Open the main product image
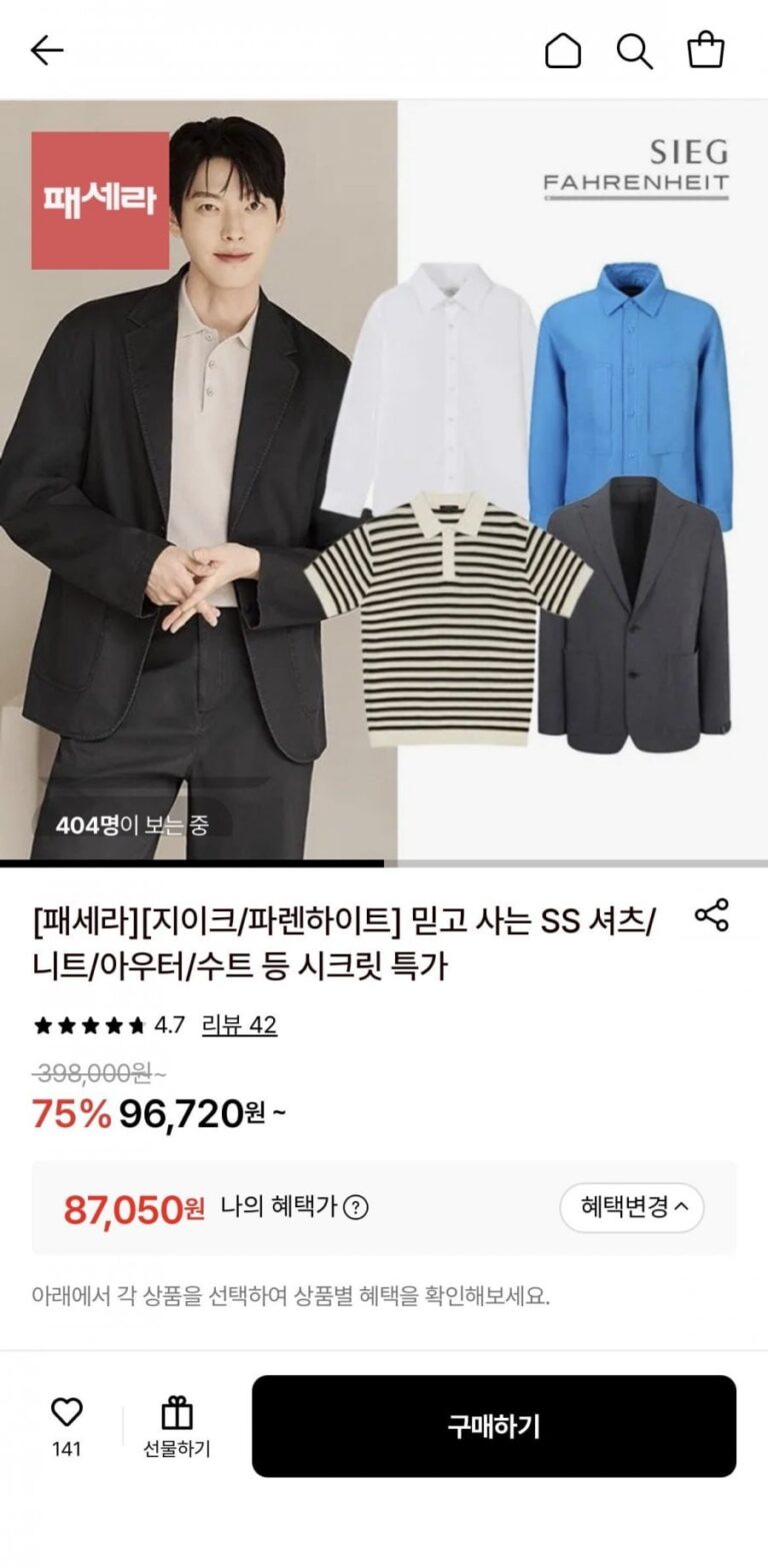 point(384,480)
